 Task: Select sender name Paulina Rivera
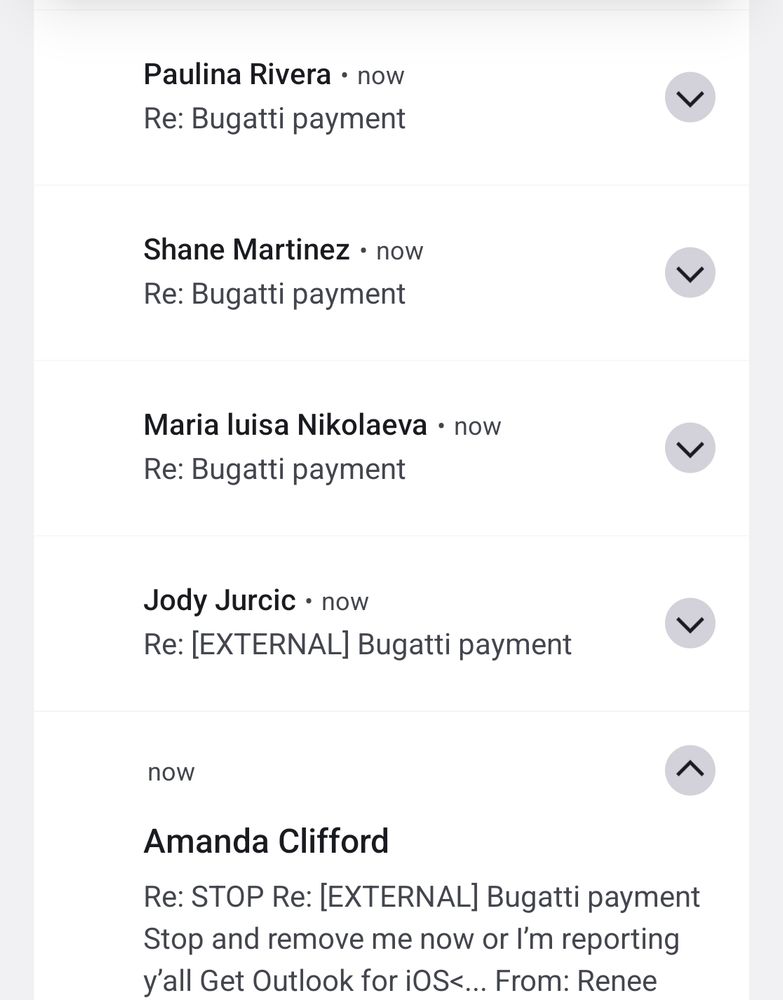tap(235, 73)
